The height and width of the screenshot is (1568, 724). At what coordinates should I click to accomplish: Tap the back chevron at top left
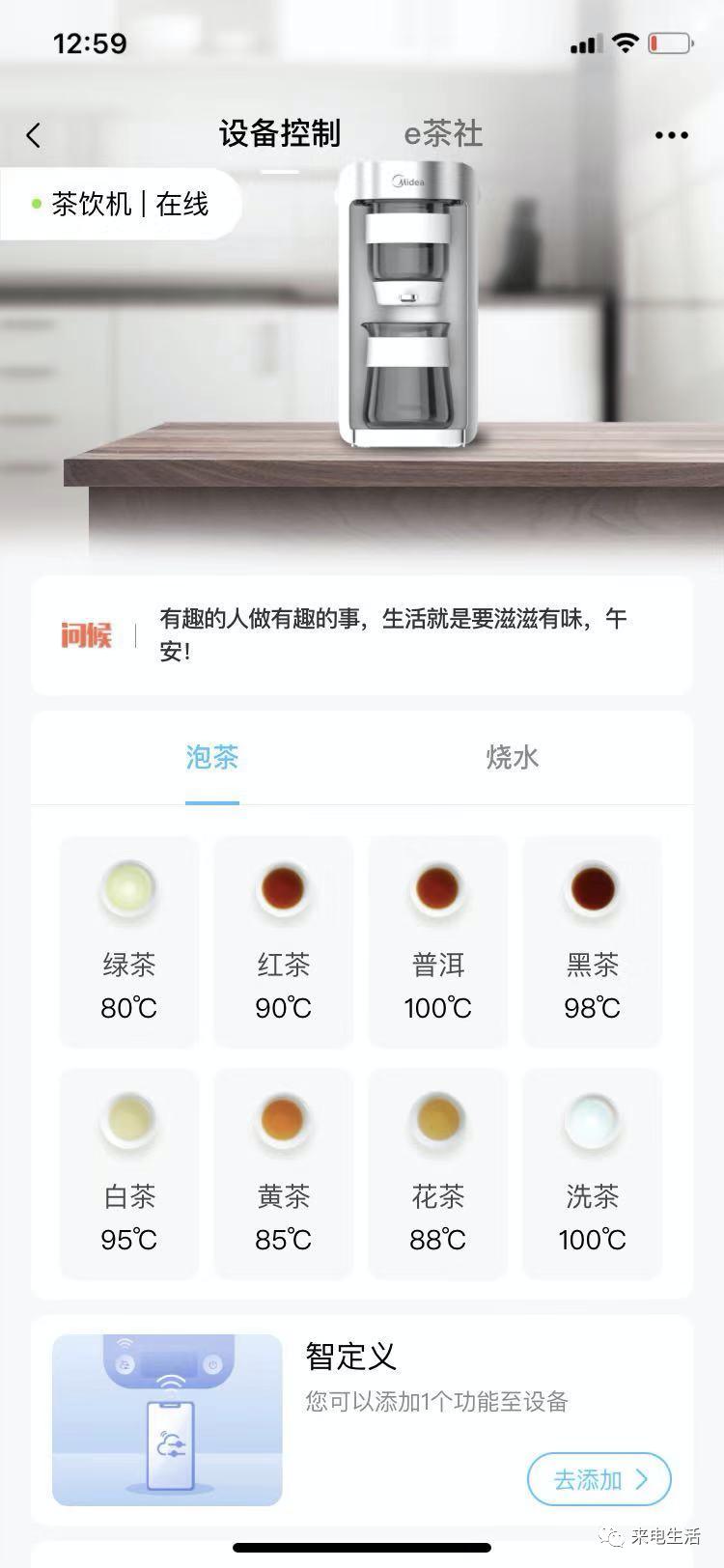coord(34,135)
